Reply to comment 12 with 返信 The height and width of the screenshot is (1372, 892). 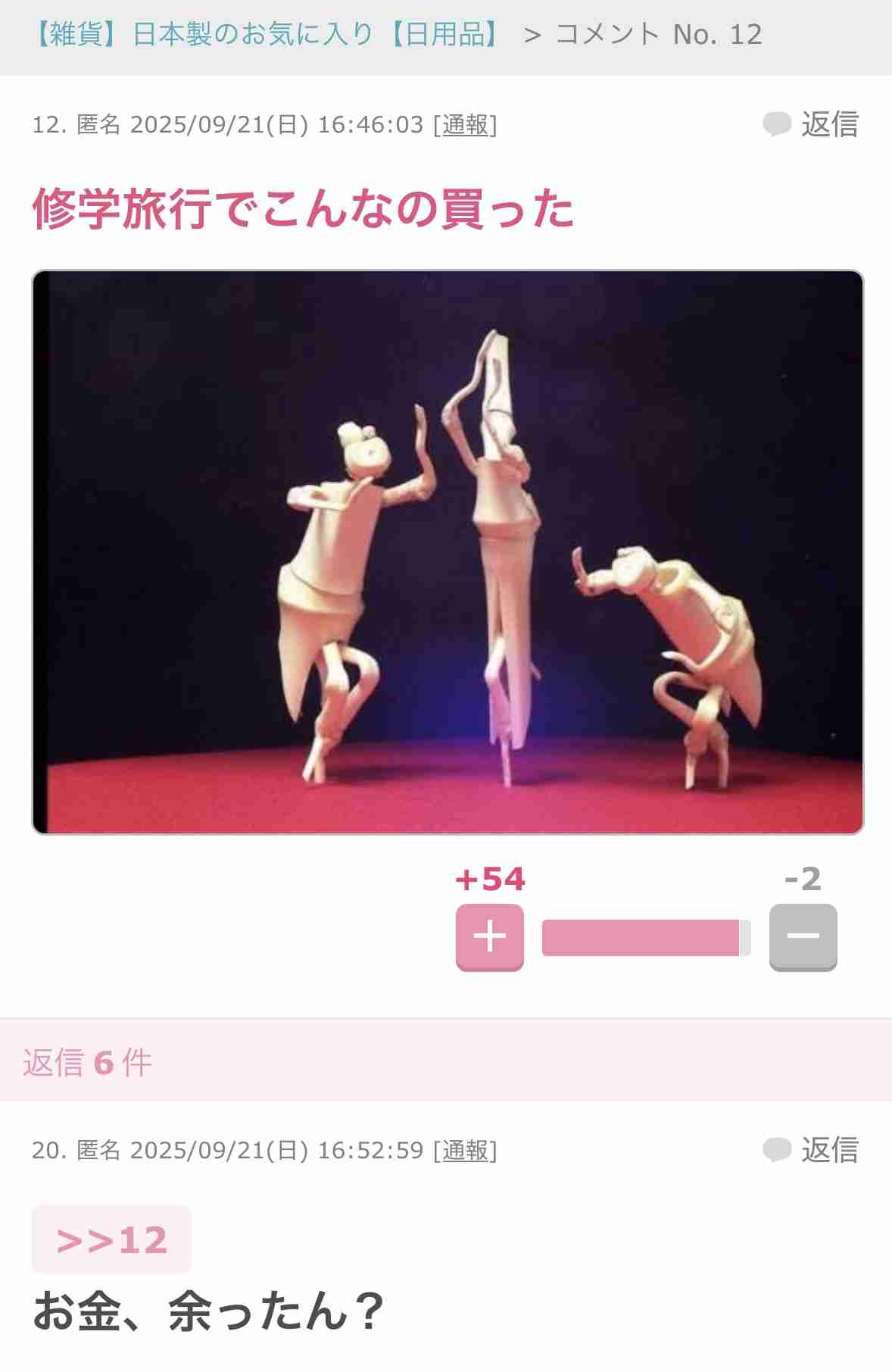[811, 124]
